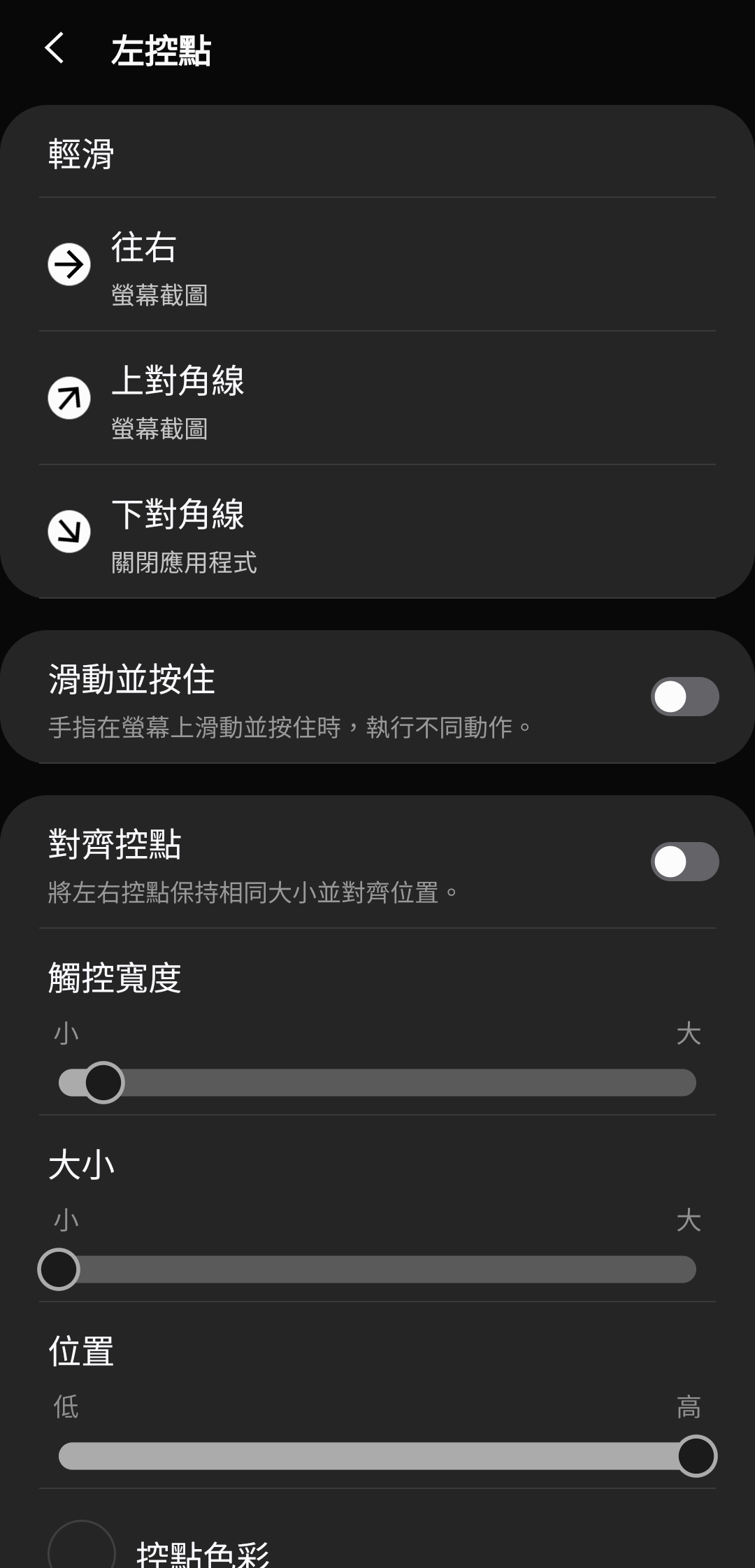Open the 下對角線 swipe action setting

tap(377, 532)
